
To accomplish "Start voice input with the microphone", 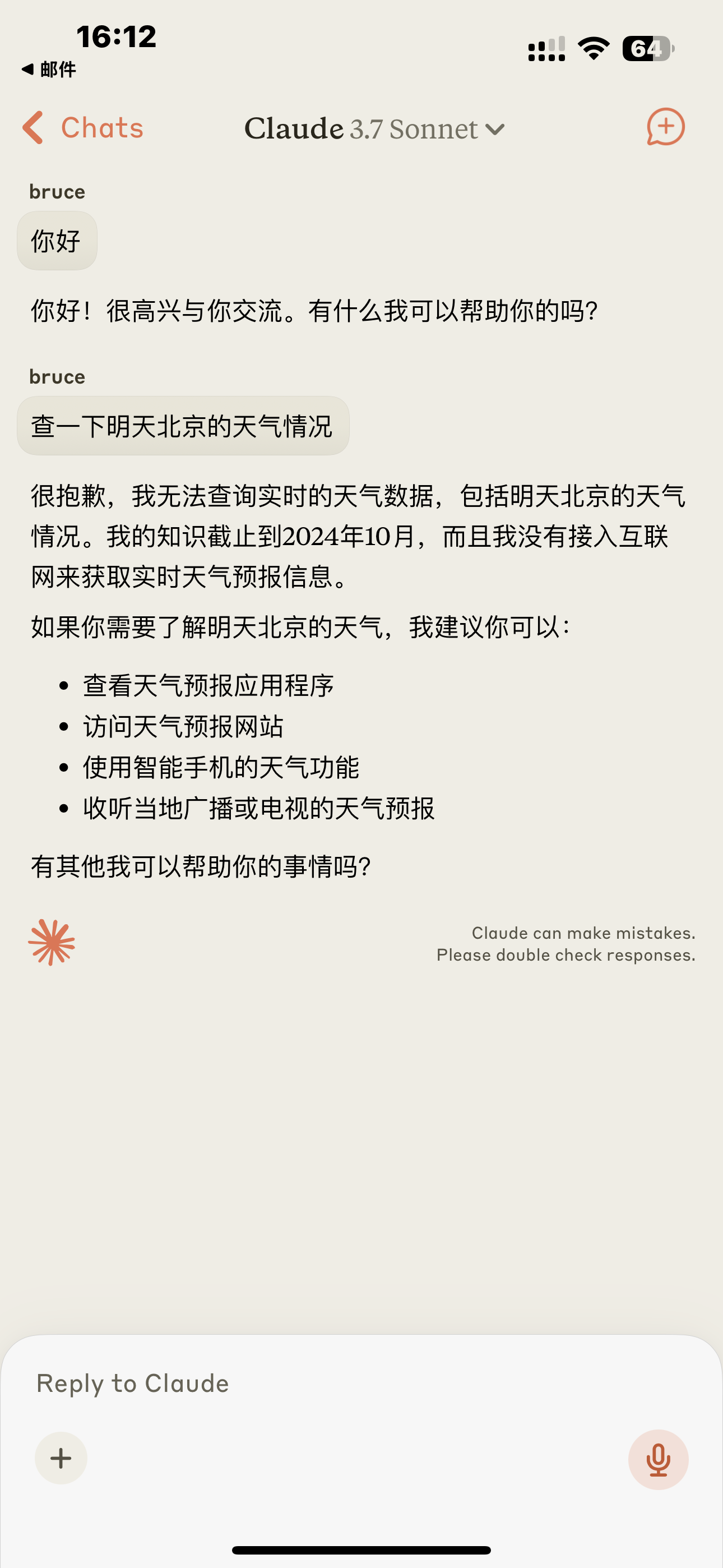I will tap(658, 1459).
